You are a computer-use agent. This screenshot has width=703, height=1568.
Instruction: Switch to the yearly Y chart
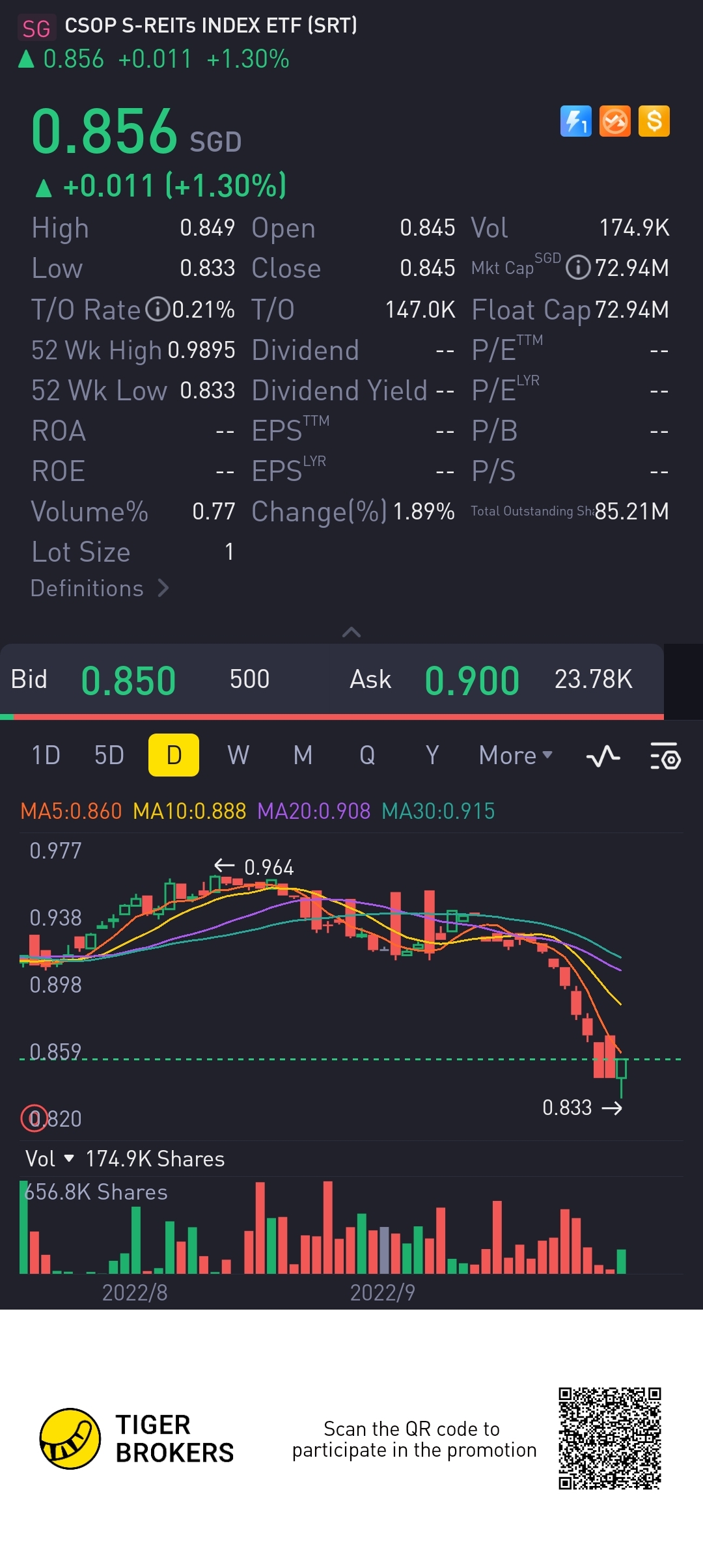coord(432,756)
